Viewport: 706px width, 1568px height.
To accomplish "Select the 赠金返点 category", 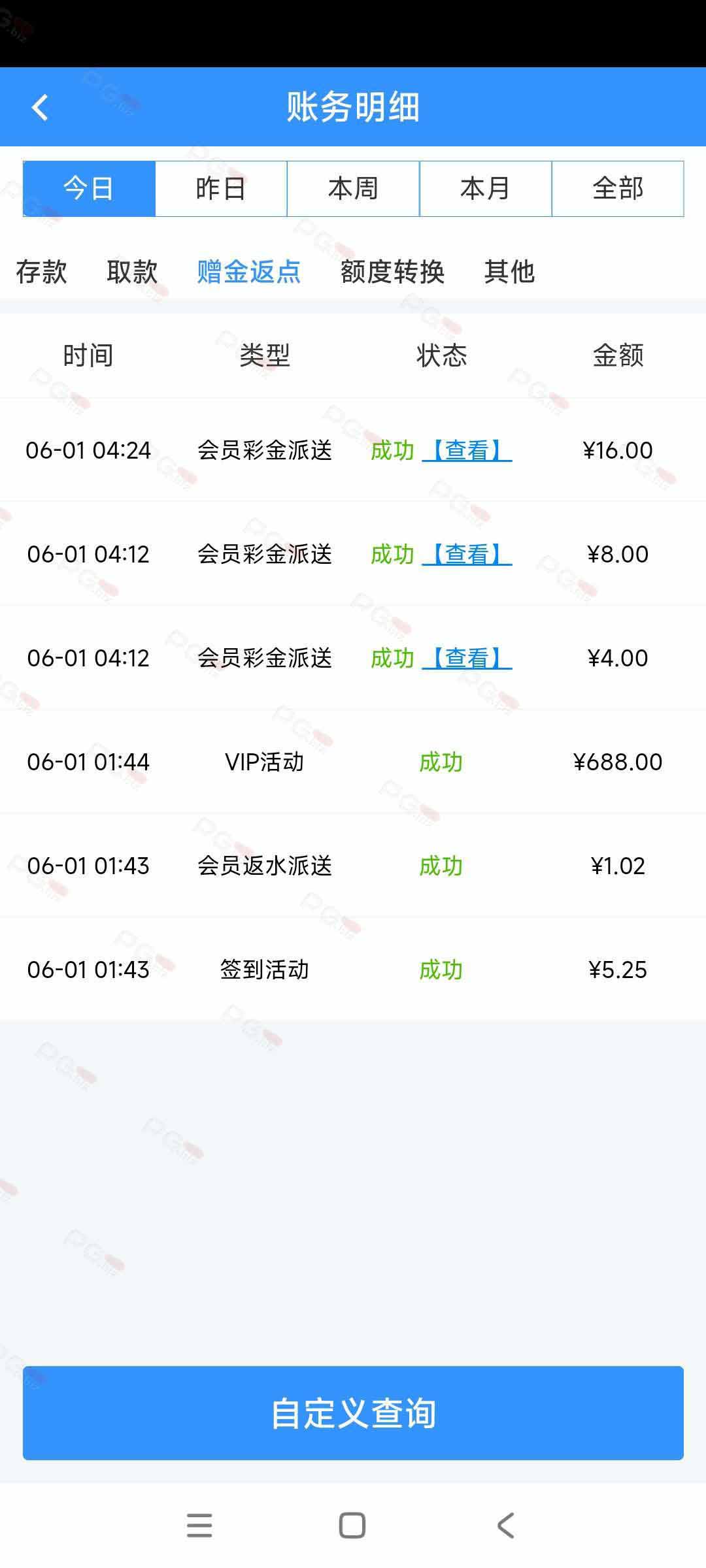I will point(249,272).
